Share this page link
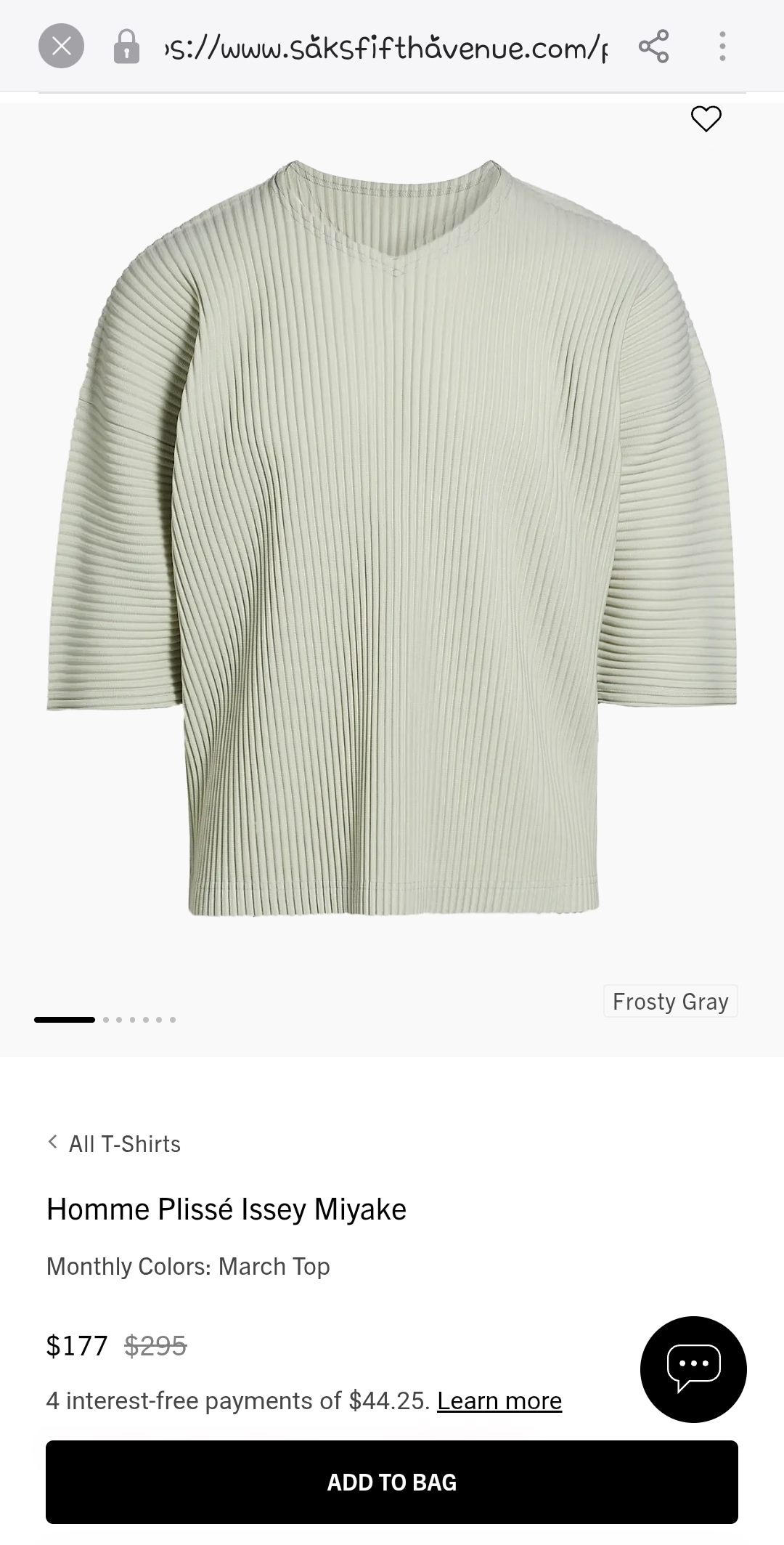This screenshot has width=784, height=1545. pos(653,46)
